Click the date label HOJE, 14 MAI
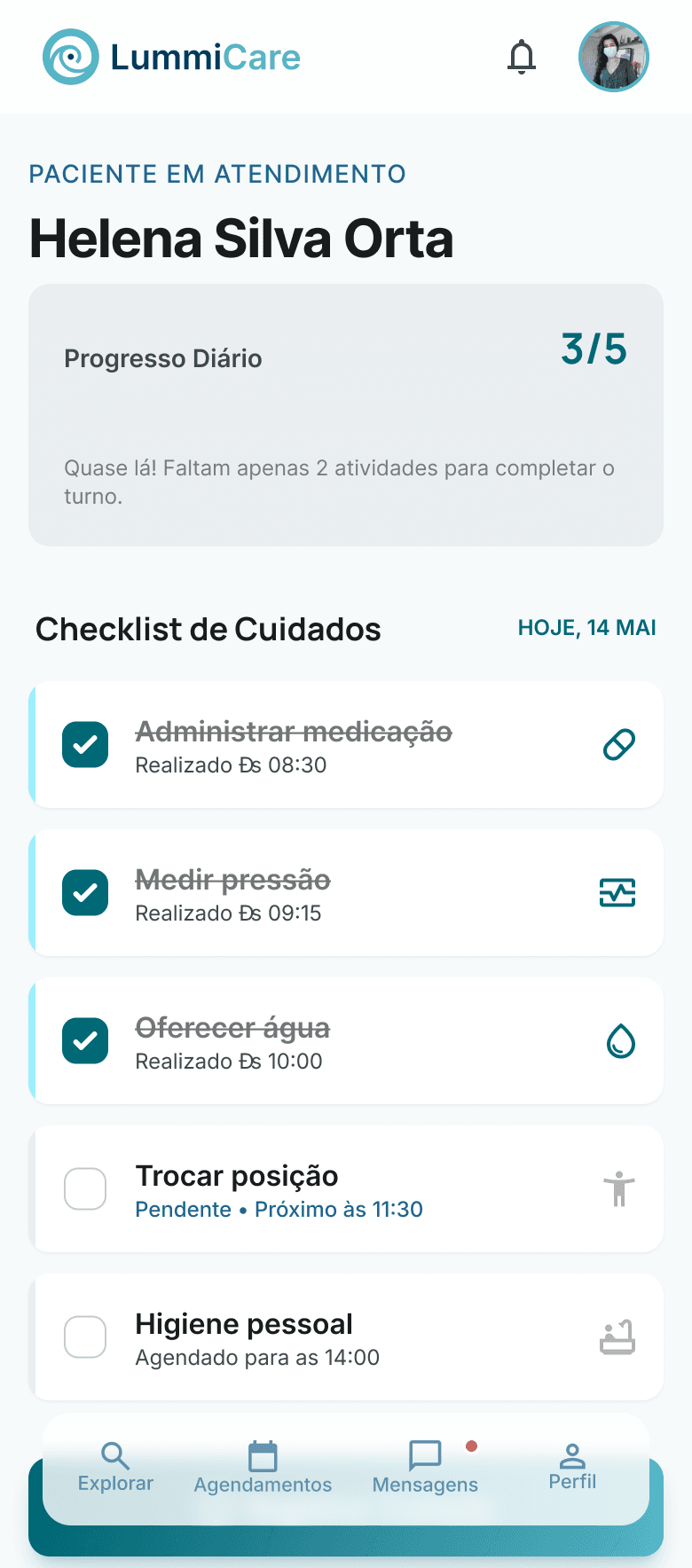Image resolution: width=692 pixels, height=1568 pixels. [586, 627]
